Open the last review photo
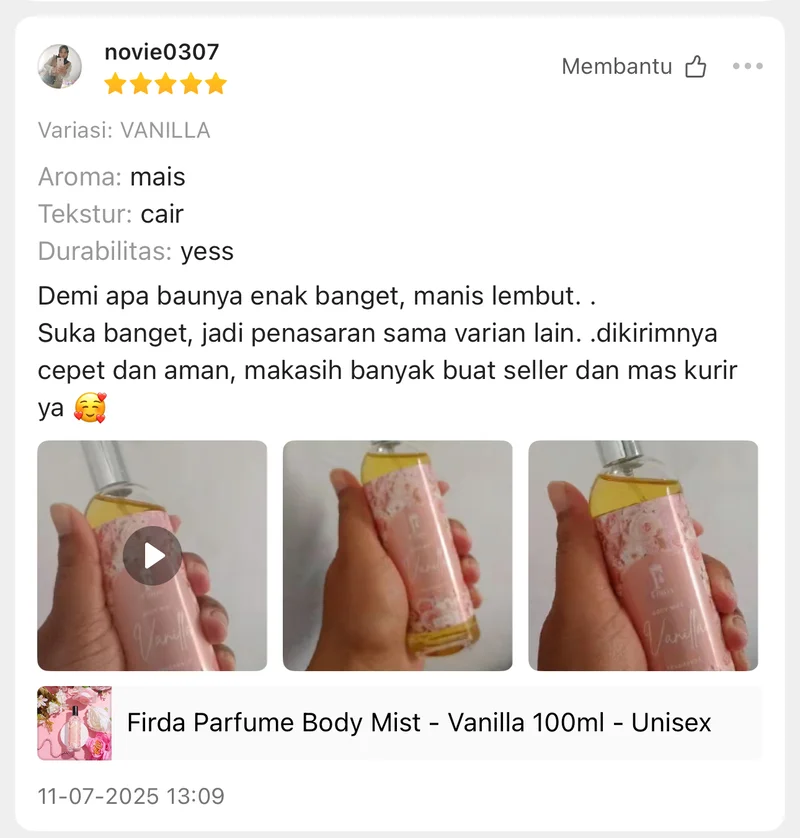 pyautogui.click(x=643, y=556)
